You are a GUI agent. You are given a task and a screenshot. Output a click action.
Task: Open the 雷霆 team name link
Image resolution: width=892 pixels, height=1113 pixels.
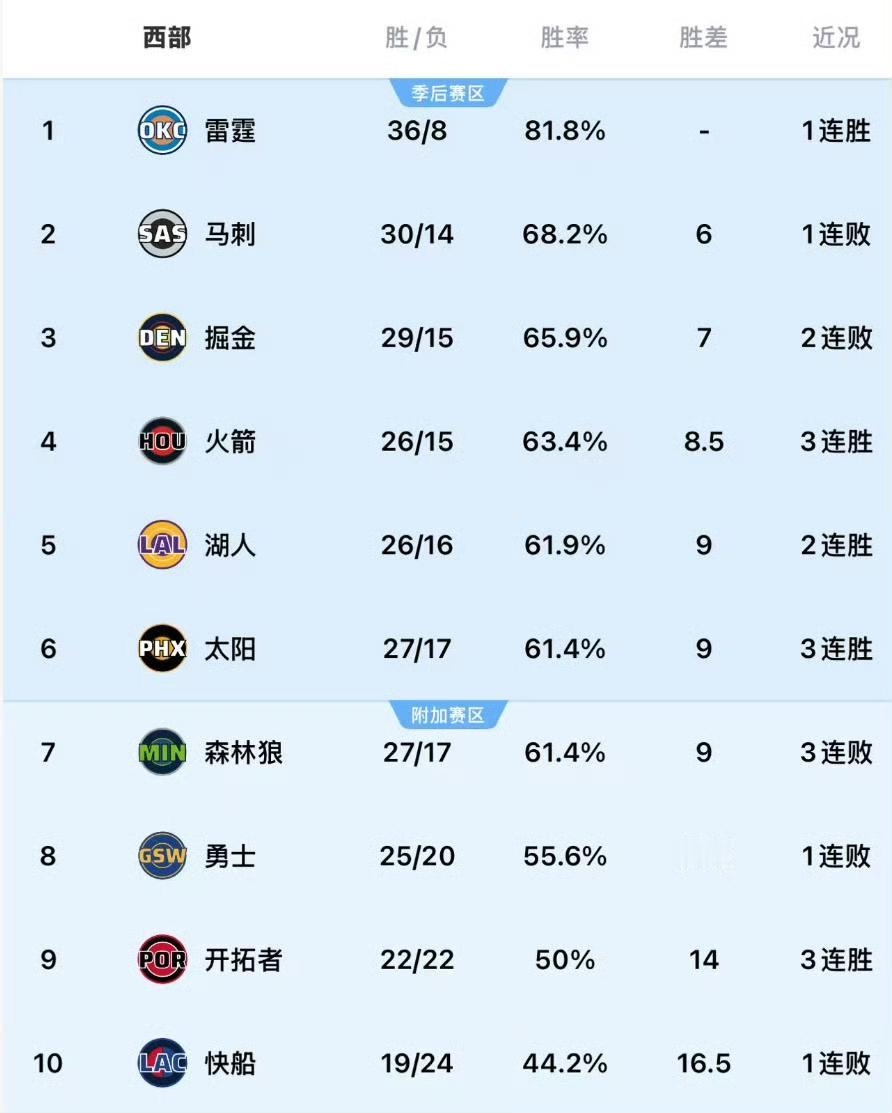tap(227, 131)
